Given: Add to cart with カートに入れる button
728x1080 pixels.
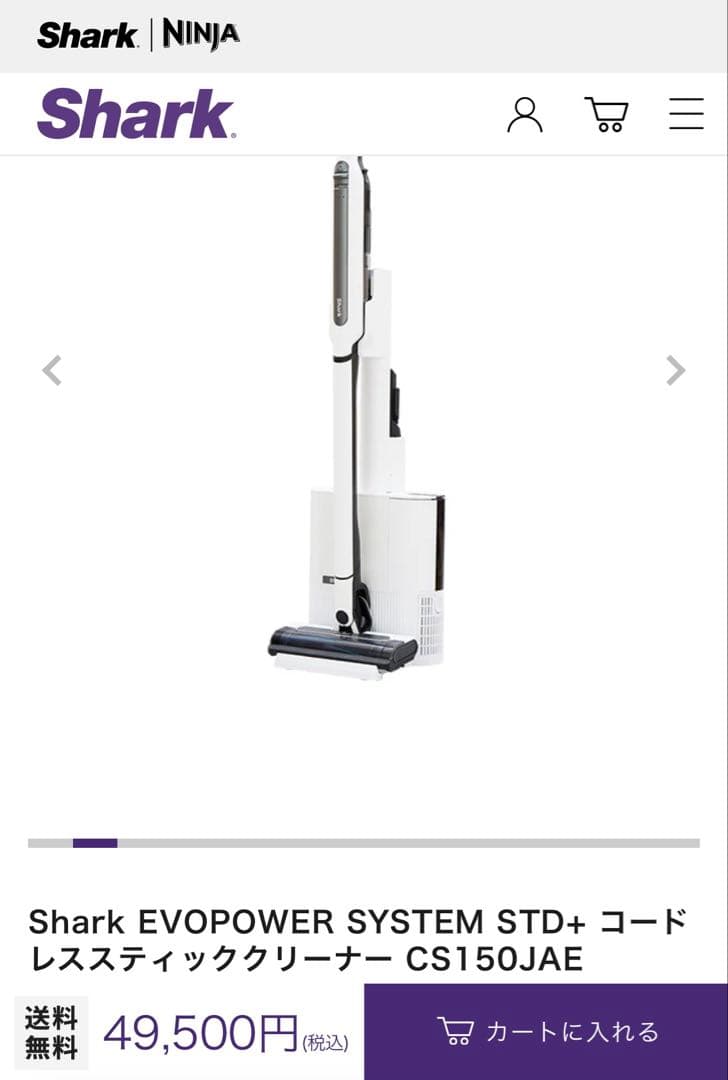Looking at the screenshot, I should (x=546, y=1031).
